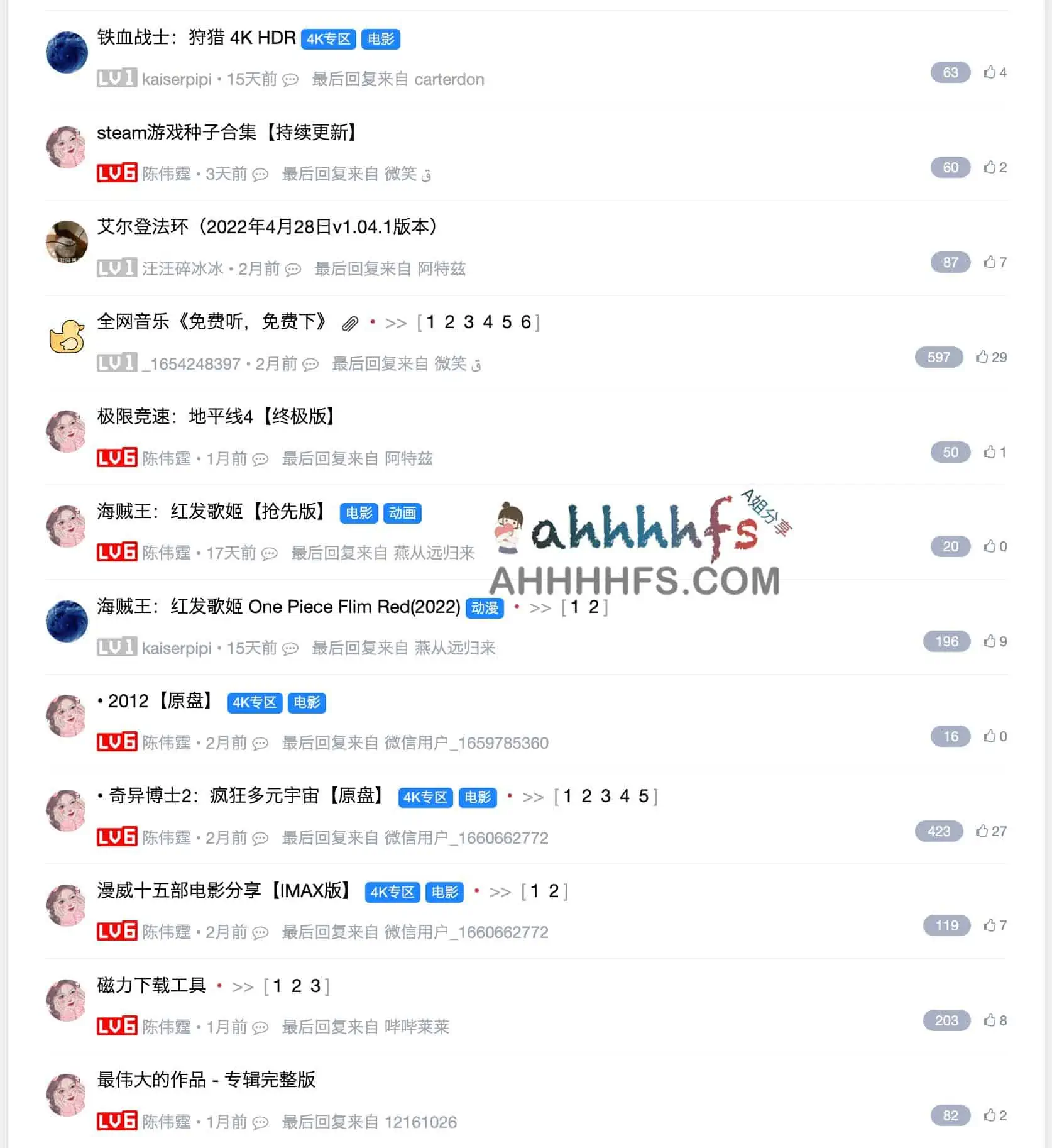
Task: Tap 动漫 tag on One Piece Flim Red thread
Action: [x=485, y=608]
